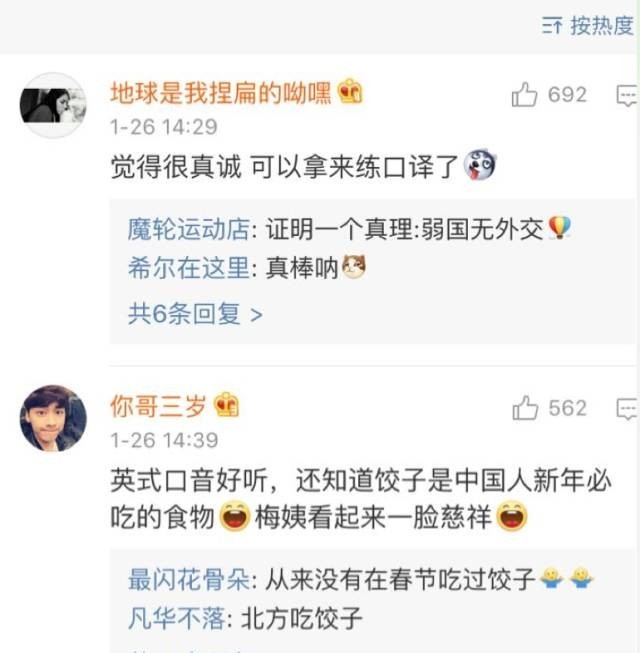Open 最闪花骨朵 user profile
640x653 pixels.
coord(188,580)
